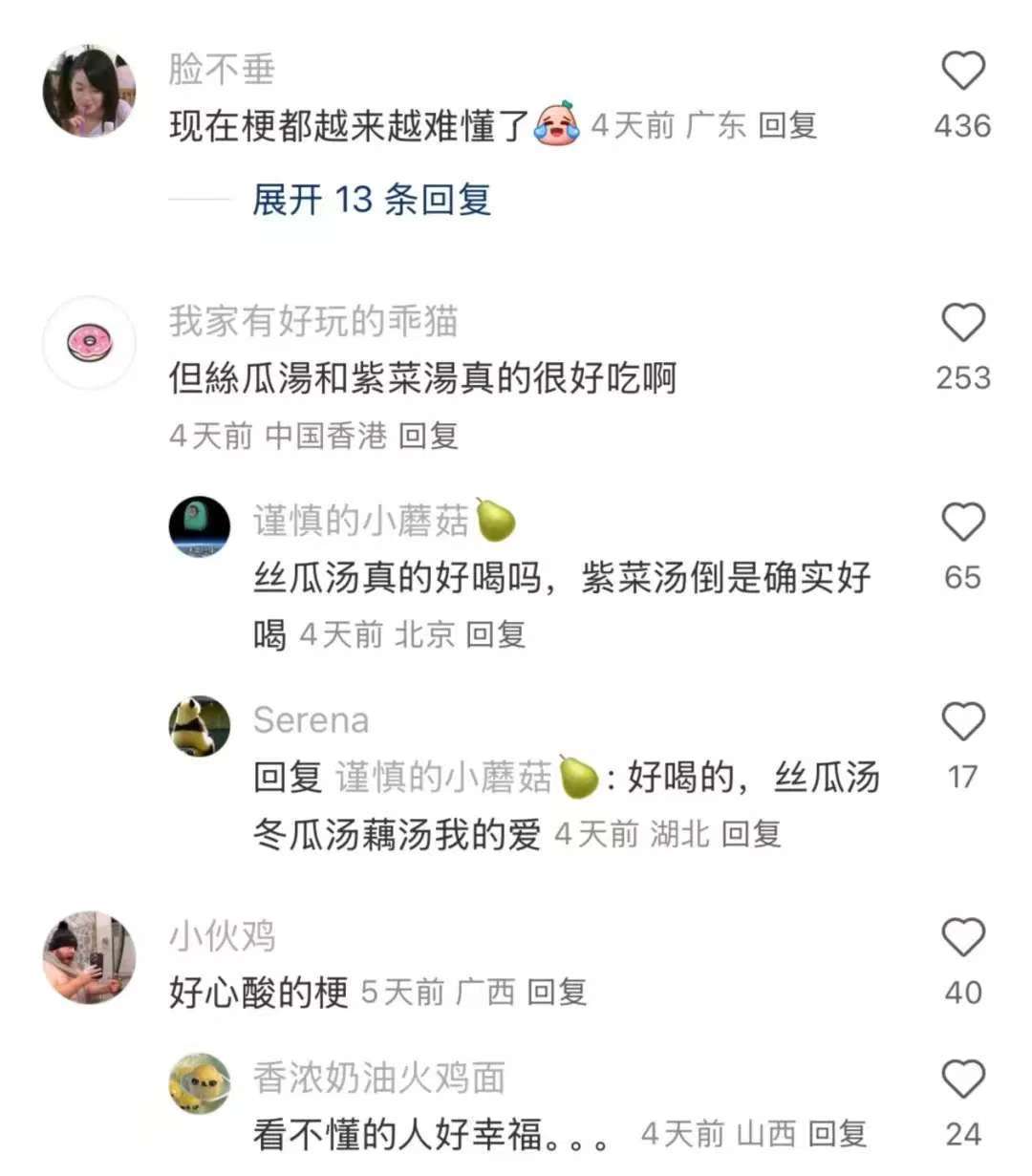1032x1176 pixels.
Task: Reply to 我家有好玩的乖猫's comment
Action: click(x=428, y=436)
